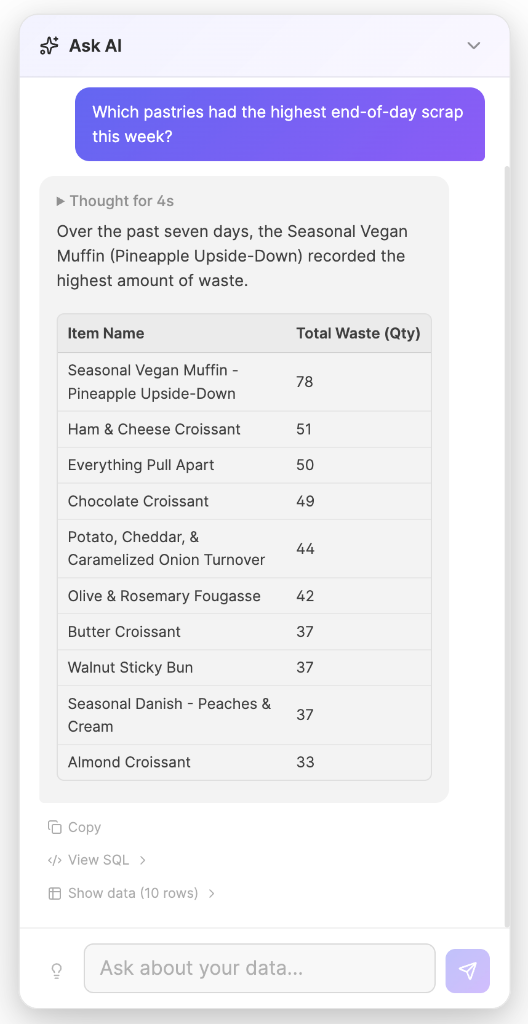
Task: Show data (10 rows)
Action: (x=131, y=893)
